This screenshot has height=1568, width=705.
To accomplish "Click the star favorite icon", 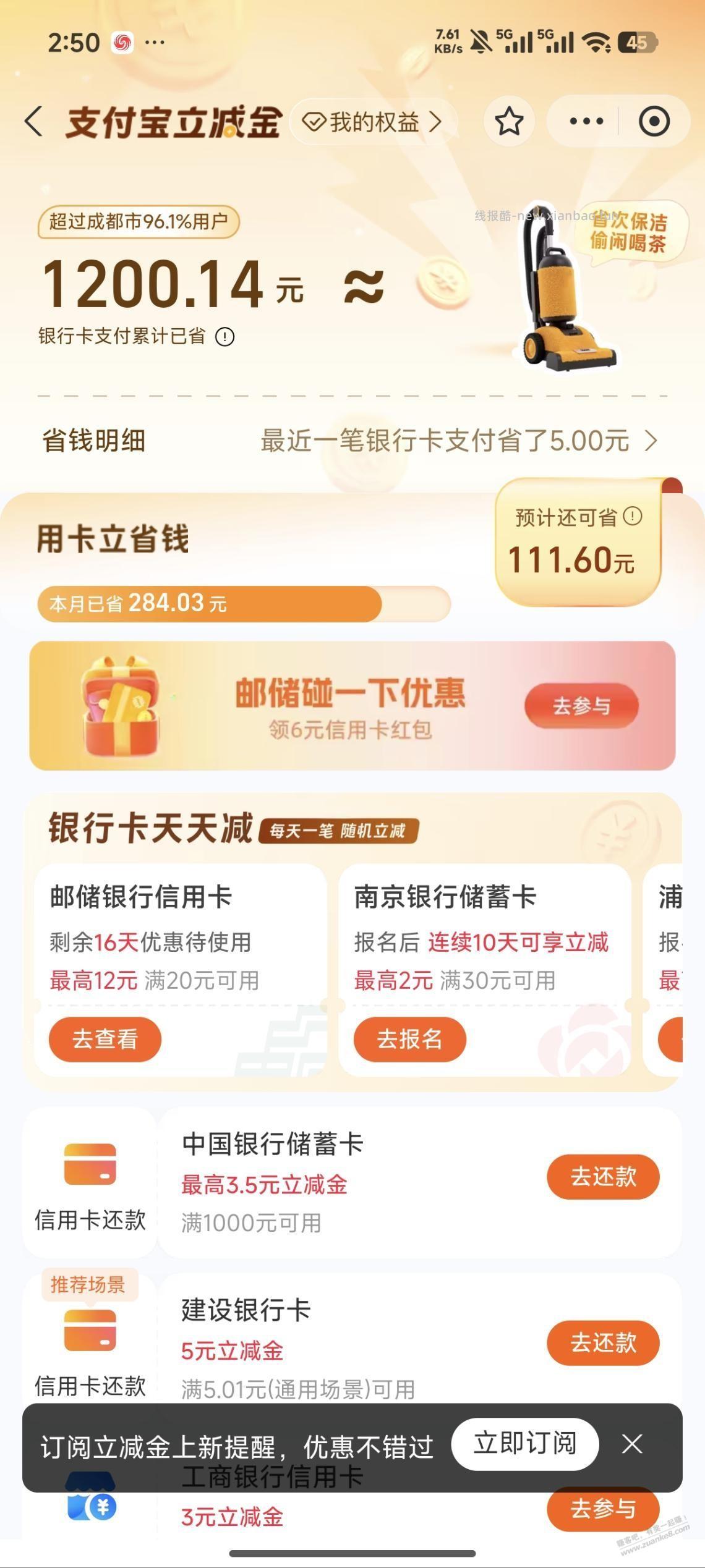I will (509, 121).
